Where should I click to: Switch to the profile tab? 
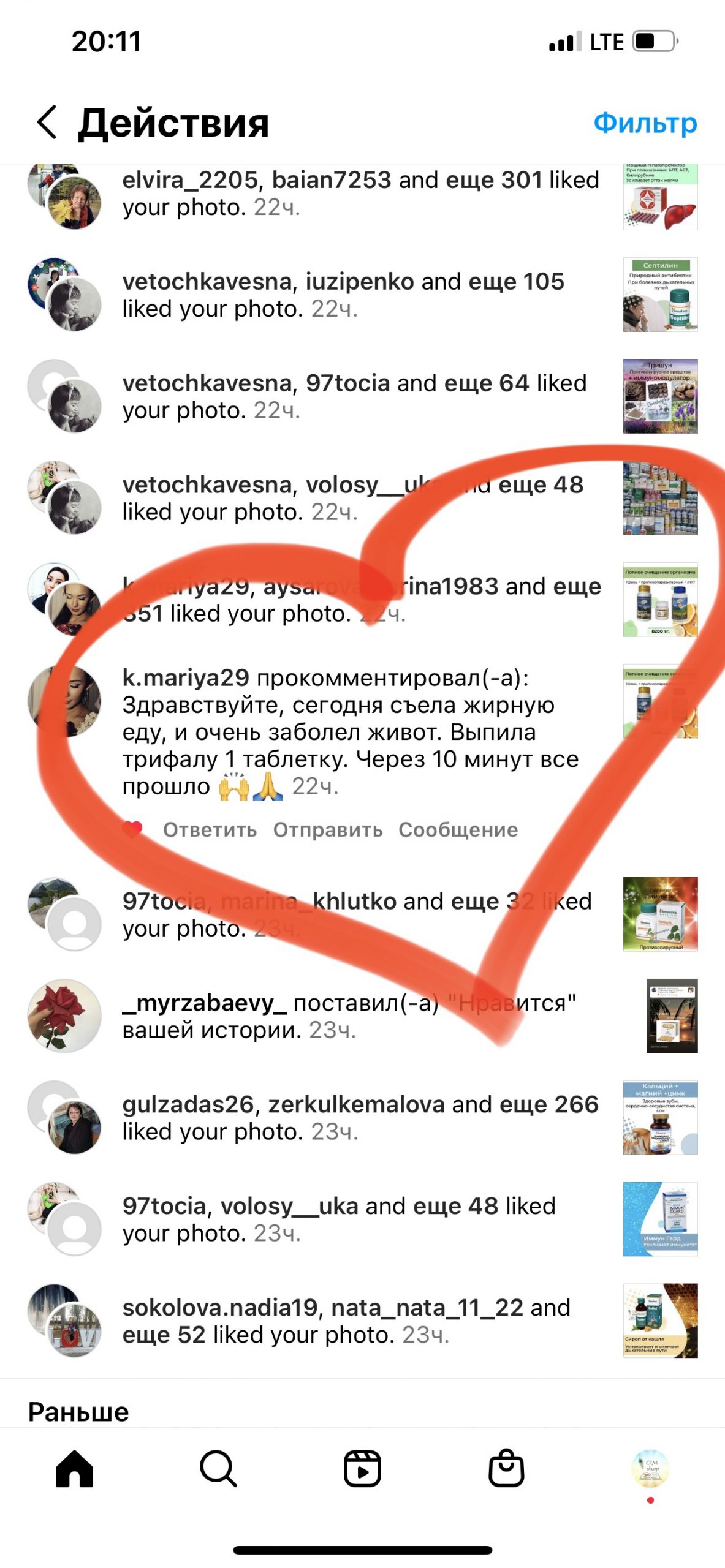(x=650, y=1468)
